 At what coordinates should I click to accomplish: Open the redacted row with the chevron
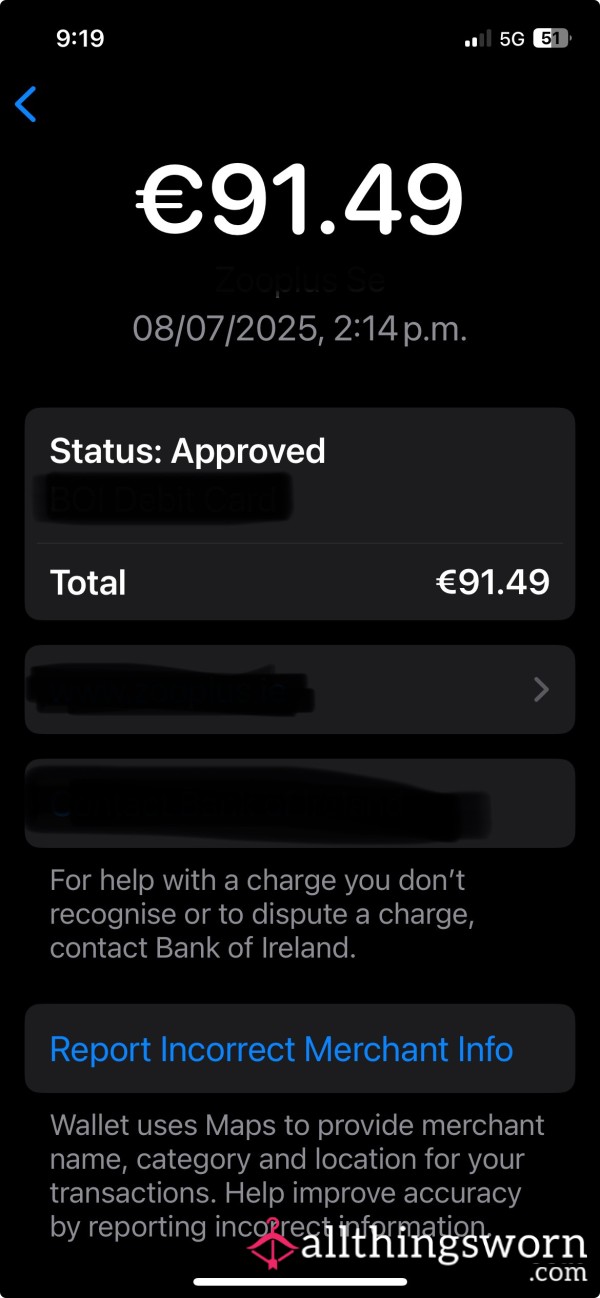point(300,690)
